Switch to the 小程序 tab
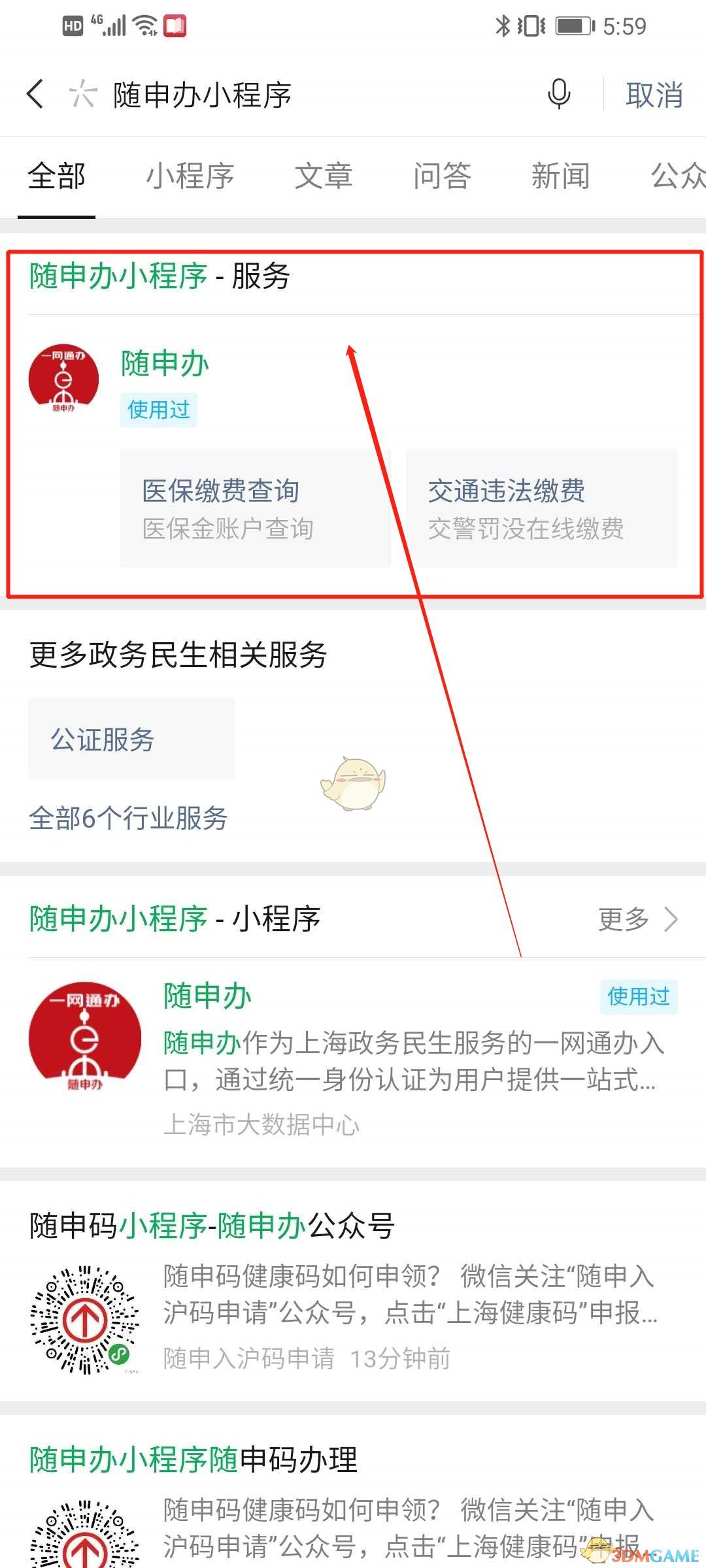The height and width of the screenshot is (1568, 706). pos(190,176)
